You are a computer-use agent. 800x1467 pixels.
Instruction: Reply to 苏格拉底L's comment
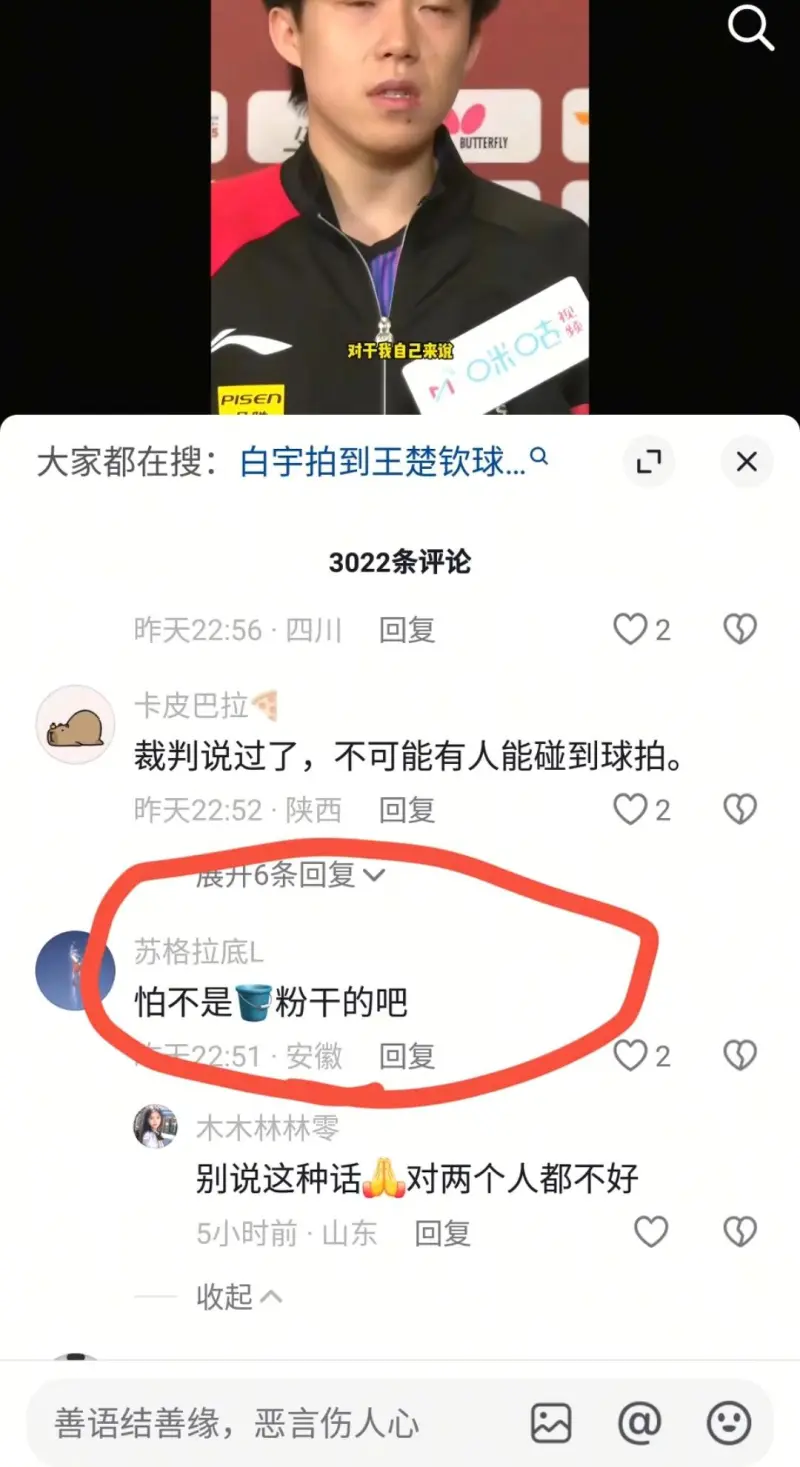click(407, 1055)
